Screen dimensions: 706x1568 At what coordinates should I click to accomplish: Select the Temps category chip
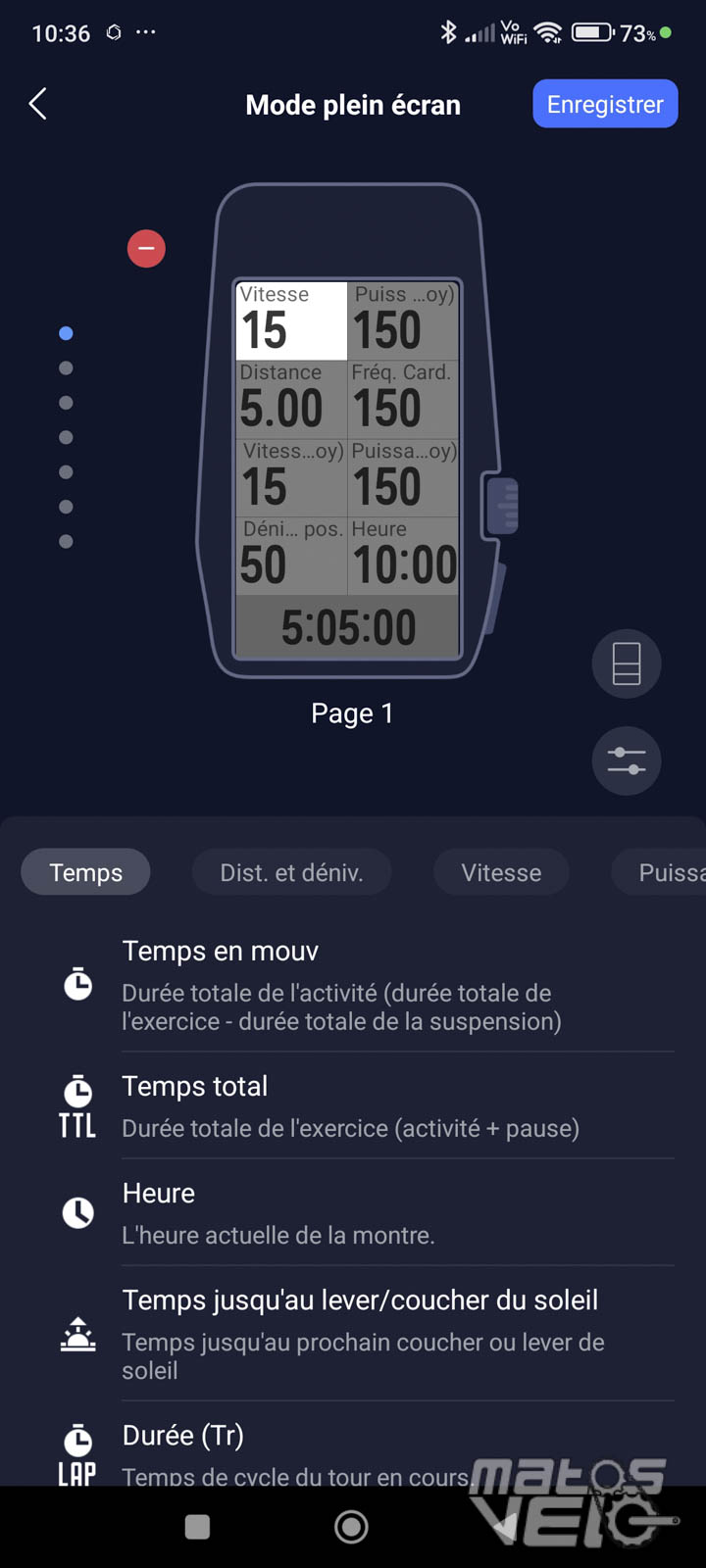point(86,872)
